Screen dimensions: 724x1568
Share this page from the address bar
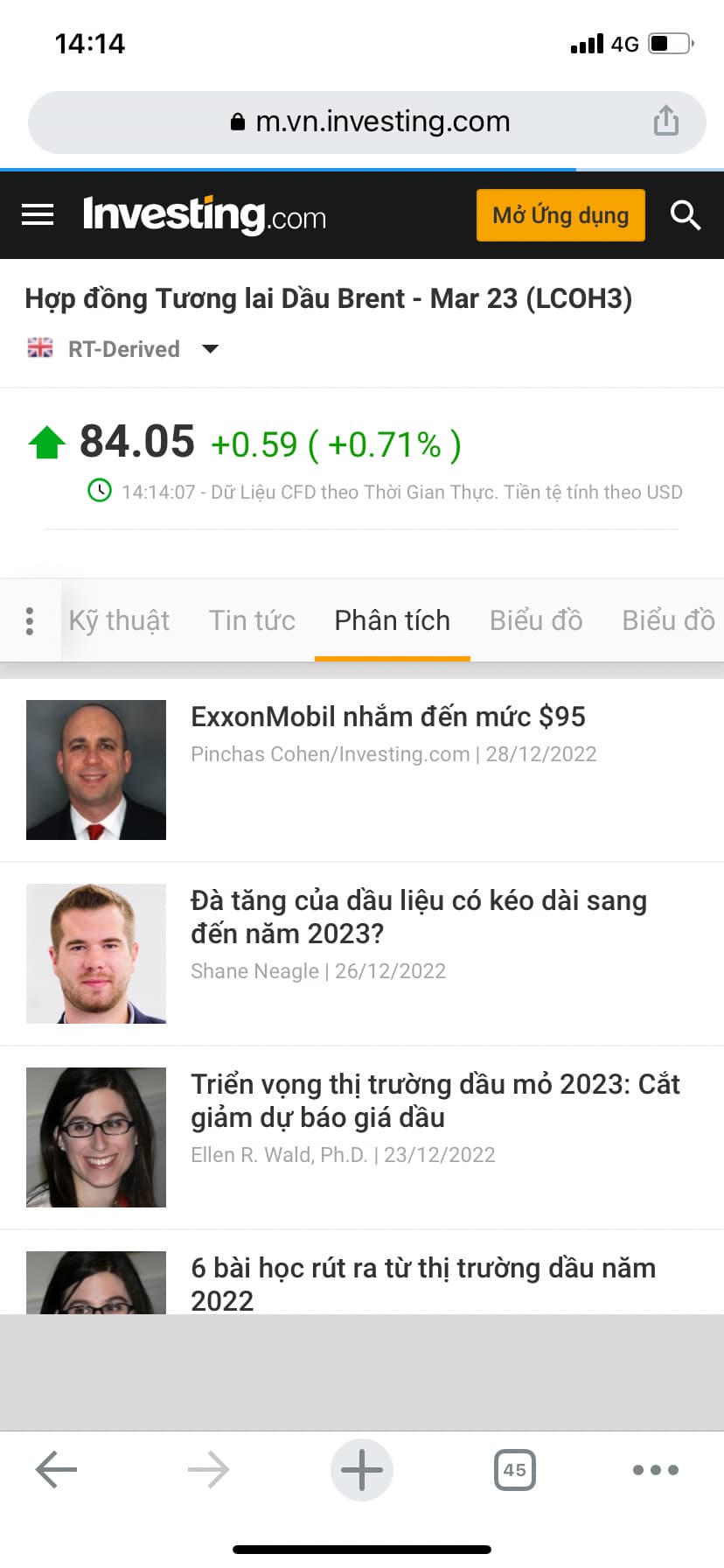(x=665, y=122)
